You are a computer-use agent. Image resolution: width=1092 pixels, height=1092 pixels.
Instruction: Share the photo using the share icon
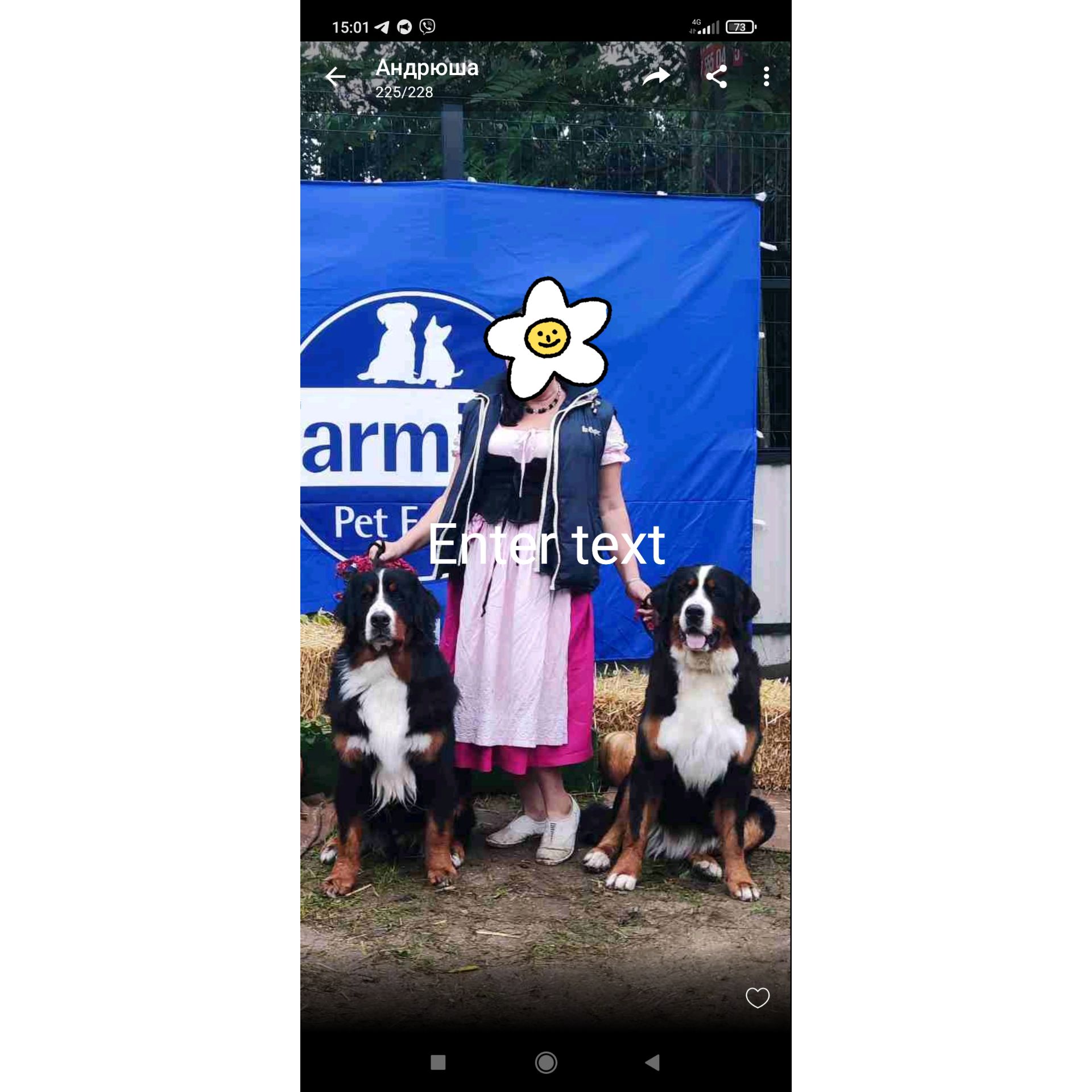click(x=716, y=76)
